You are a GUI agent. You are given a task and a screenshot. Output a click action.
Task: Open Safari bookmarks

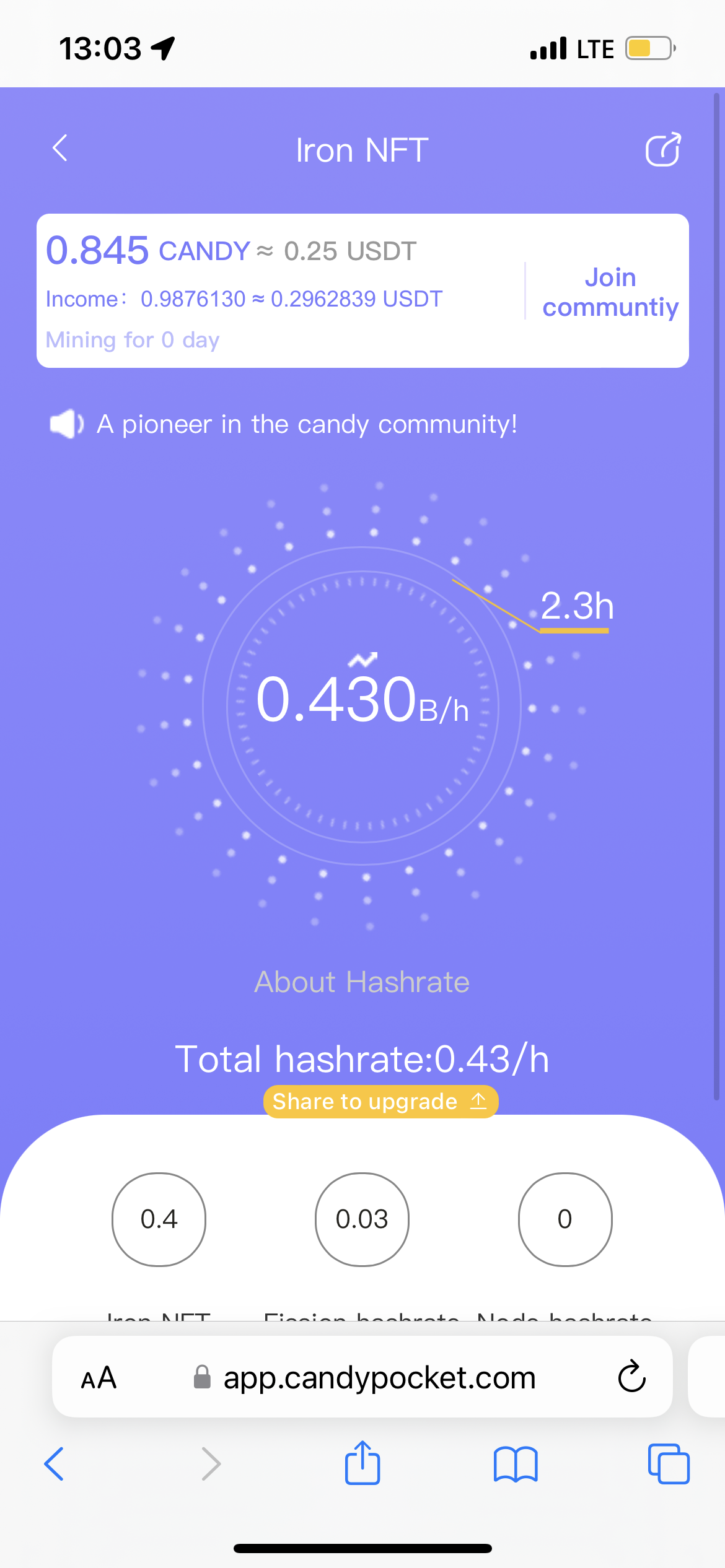pyautogui.click(x=516, y=1464)
